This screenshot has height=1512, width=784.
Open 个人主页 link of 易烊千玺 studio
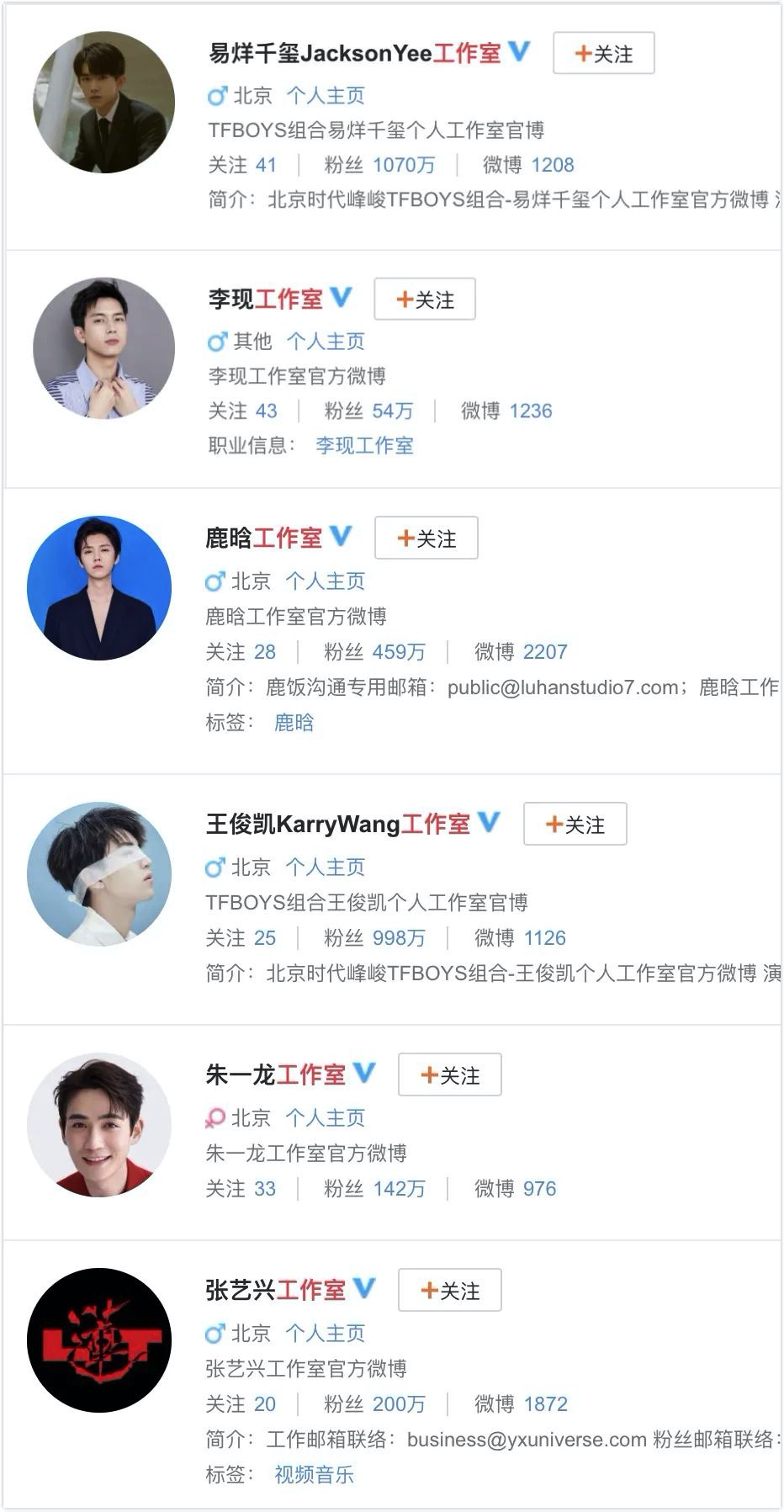(326, 96)
